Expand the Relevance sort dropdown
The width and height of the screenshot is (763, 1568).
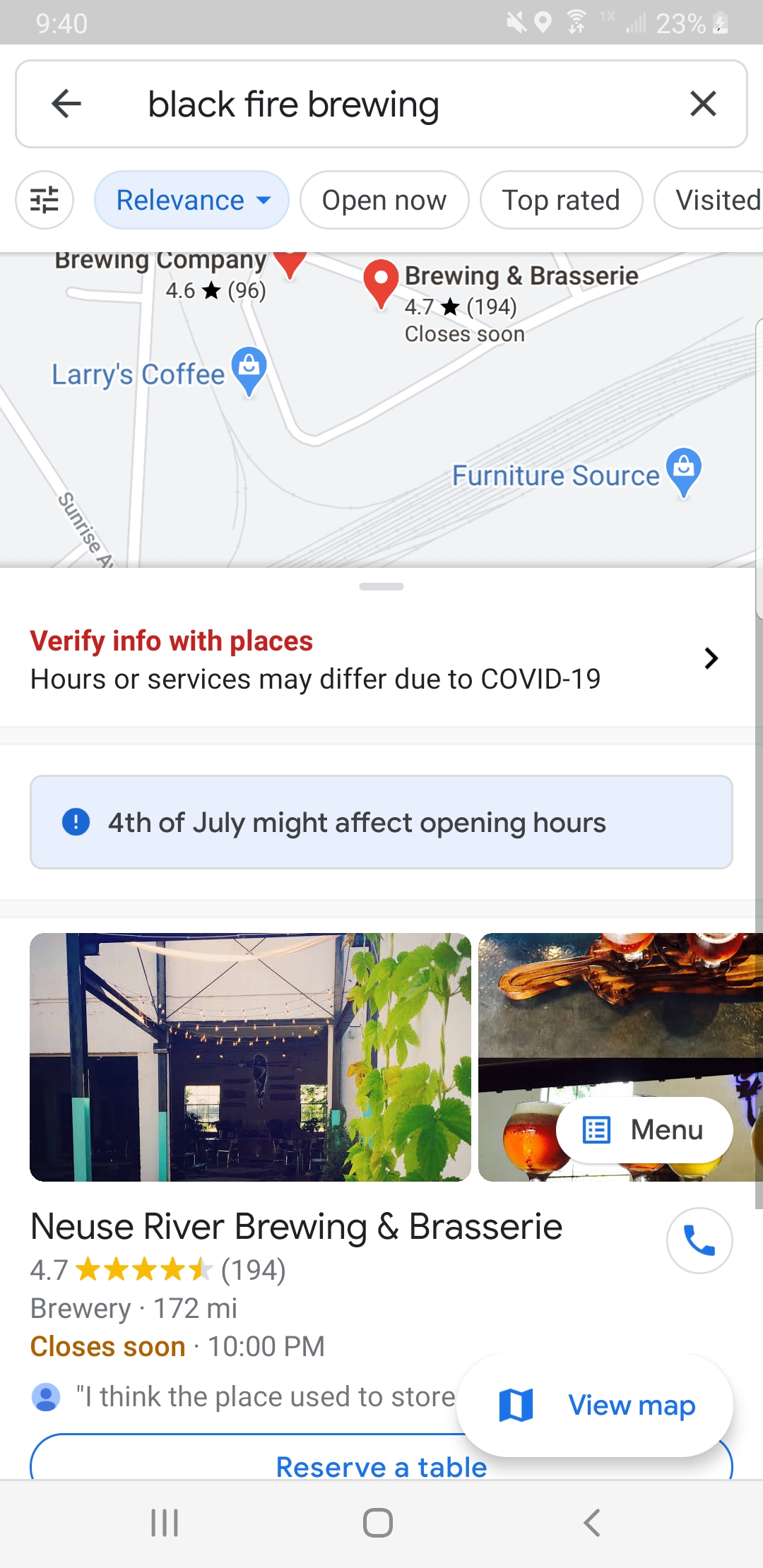[191, 200]
